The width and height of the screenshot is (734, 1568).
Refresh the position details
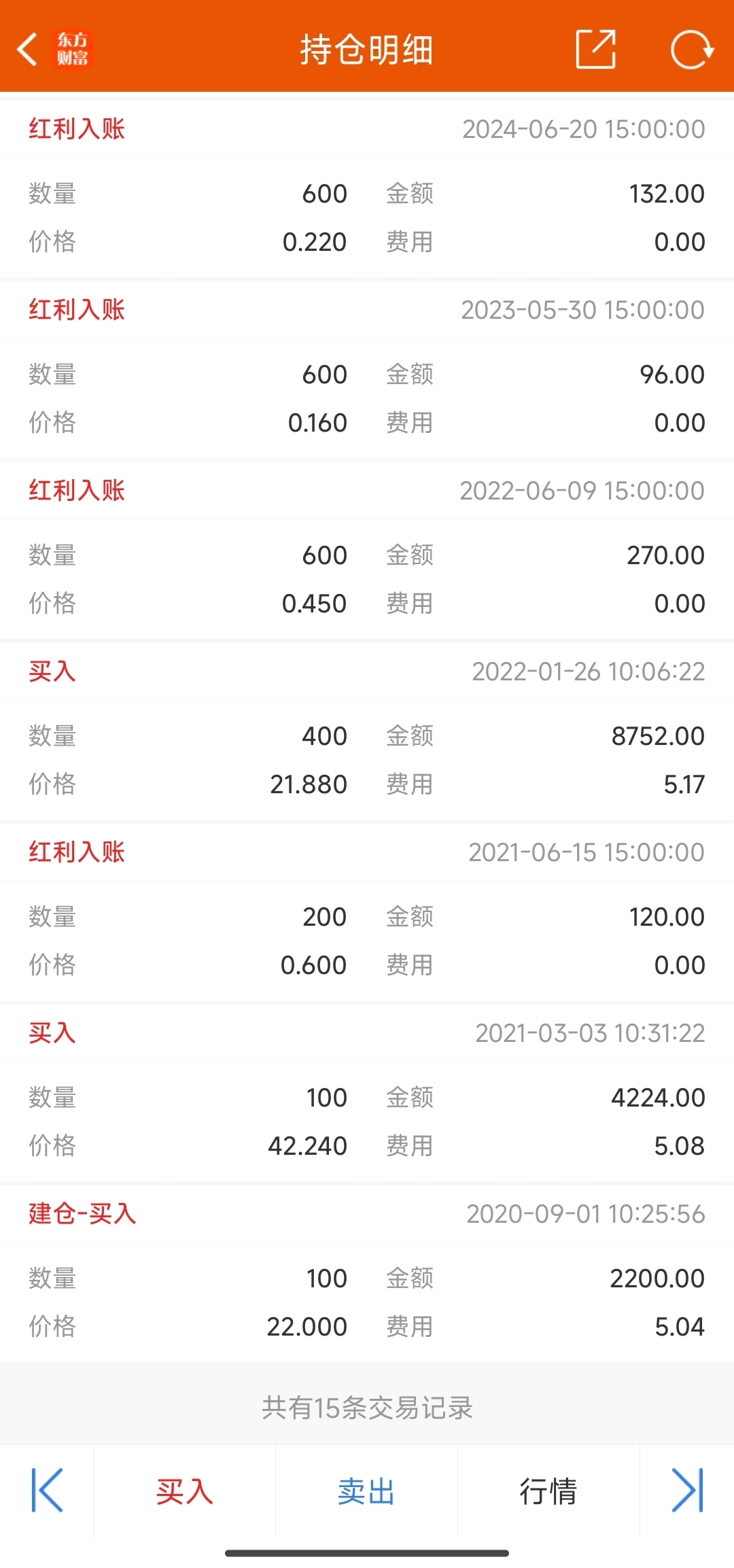(692, 50)
